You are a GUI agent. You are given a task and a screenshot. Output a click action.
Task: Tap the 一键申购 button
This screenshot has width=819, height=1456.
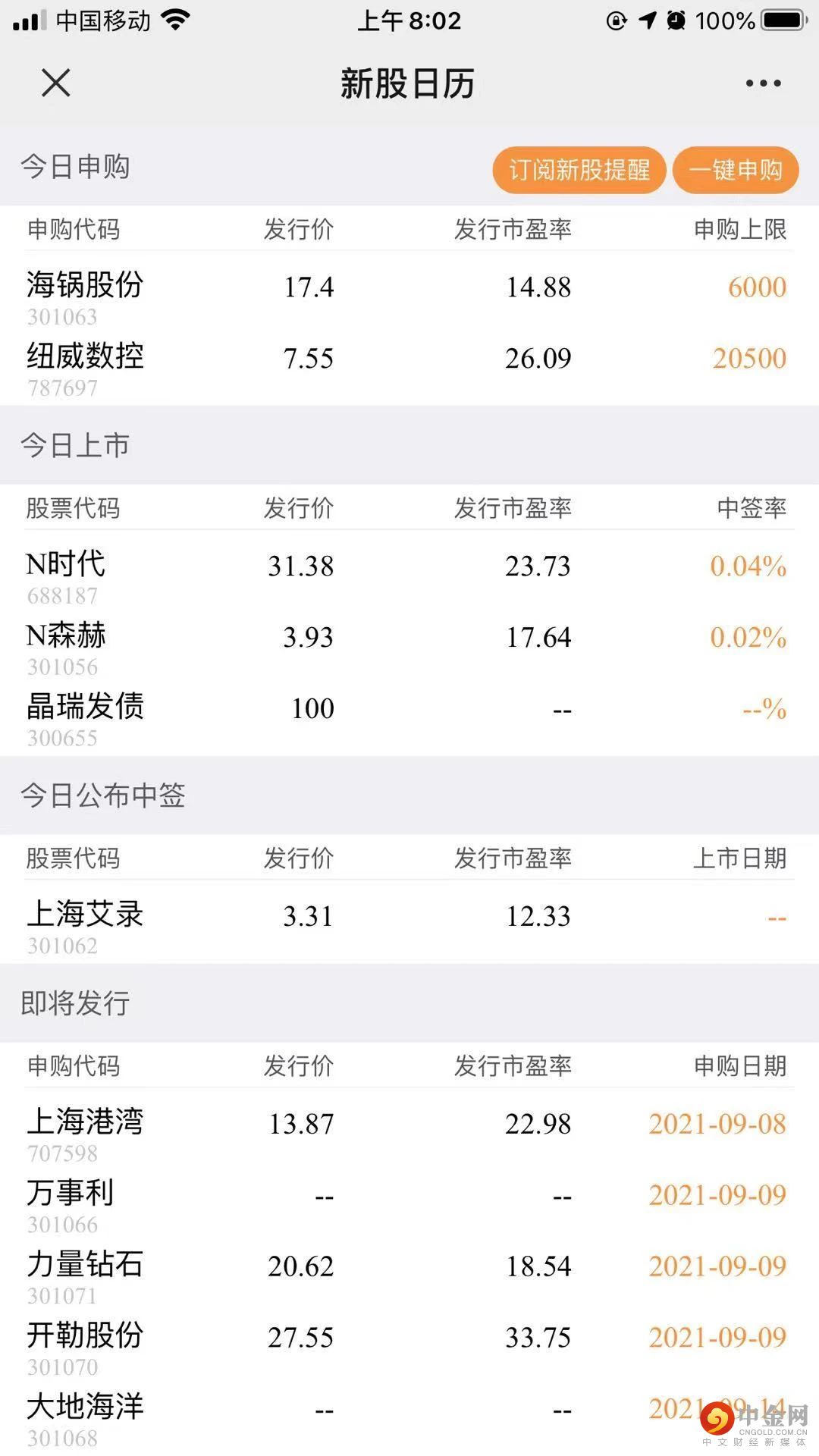click(736, 170)
